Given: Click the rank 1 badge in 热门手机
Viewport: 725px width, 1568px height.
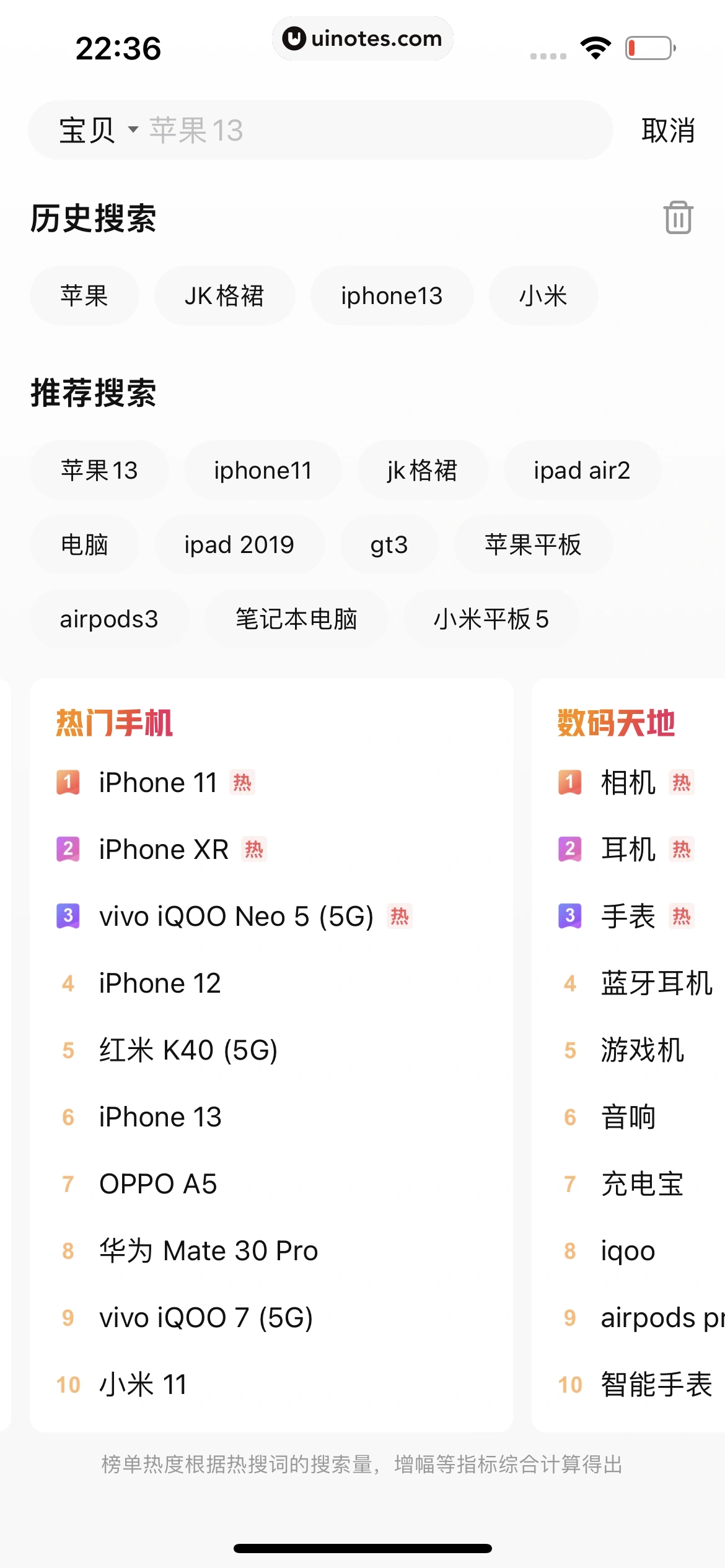Looking at the screenshot, I should point(67,782).
